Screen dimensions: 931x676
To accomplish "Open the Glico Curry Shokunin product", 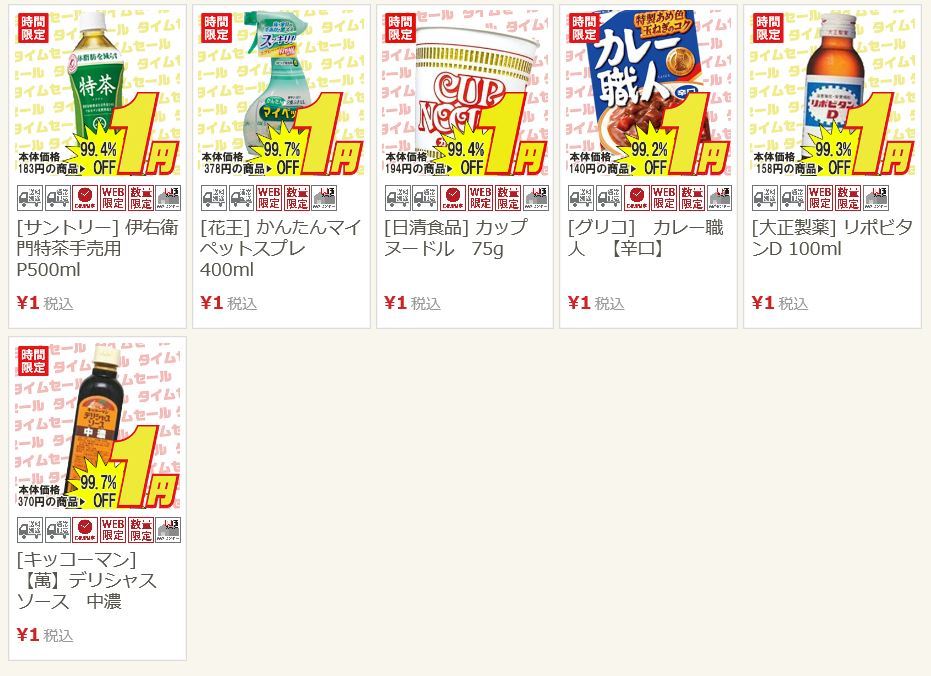I will [645, 237].
